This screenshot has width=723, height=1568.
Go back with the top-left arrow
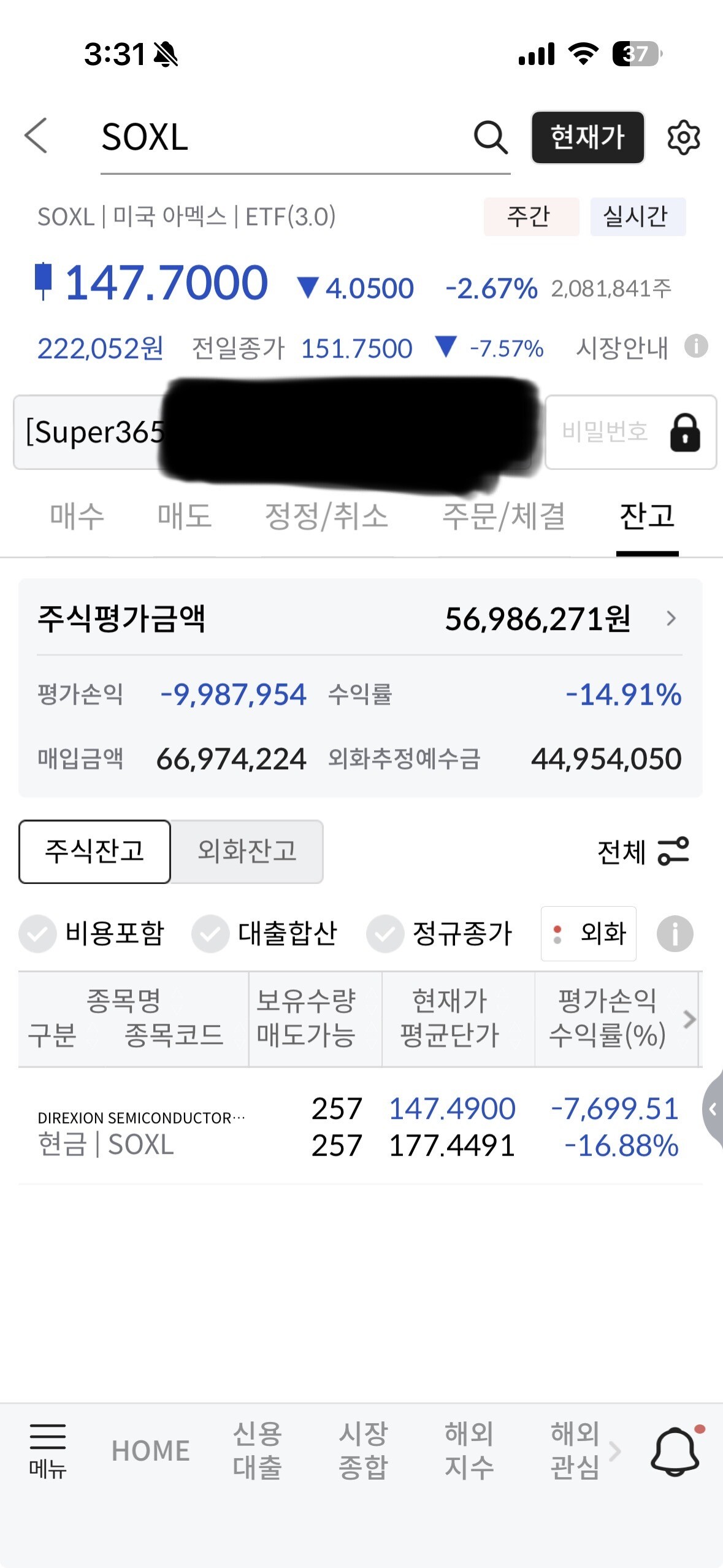coord(36,136)
